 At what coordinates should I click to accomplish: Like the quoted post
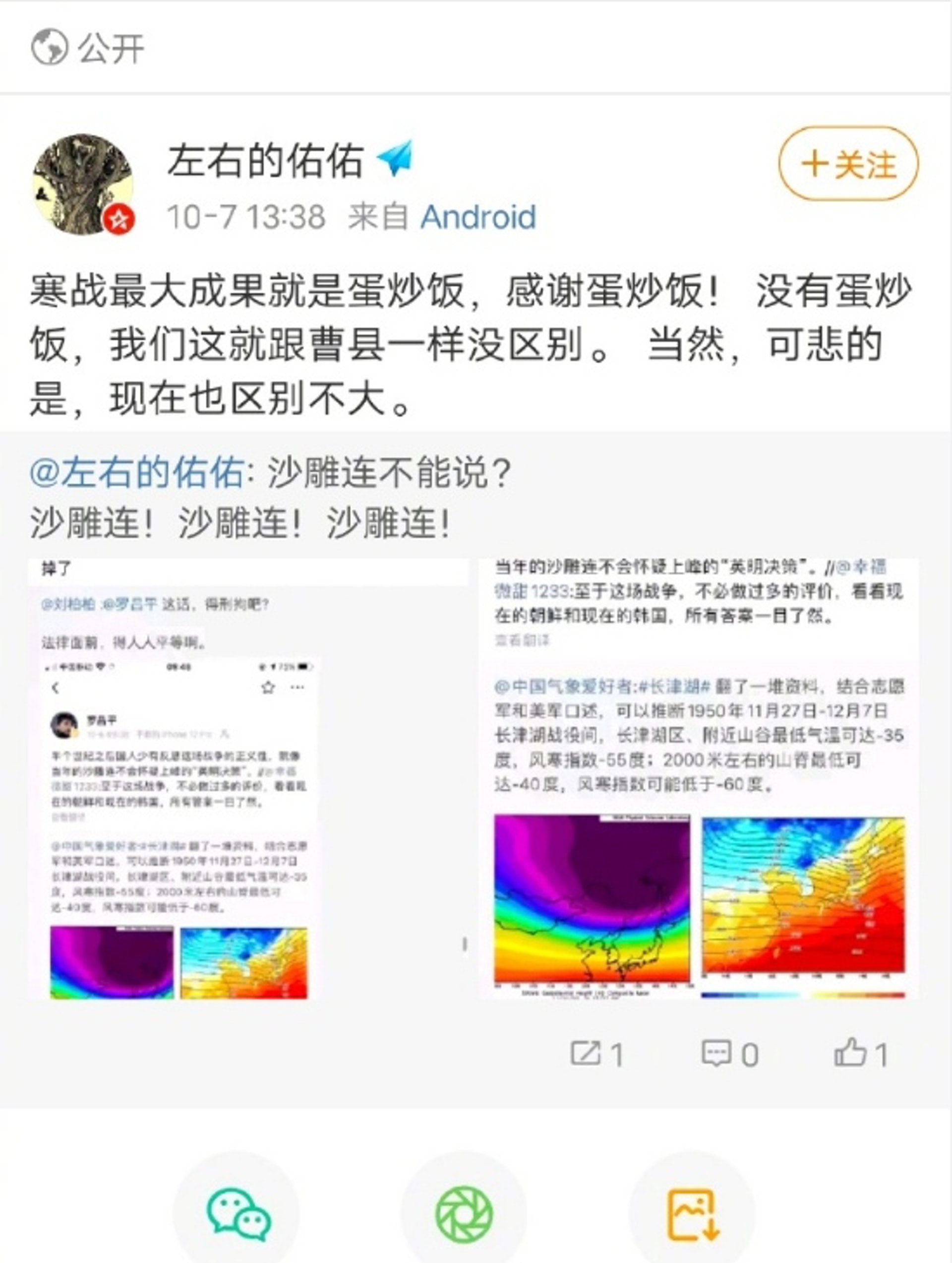(861, 1054)
